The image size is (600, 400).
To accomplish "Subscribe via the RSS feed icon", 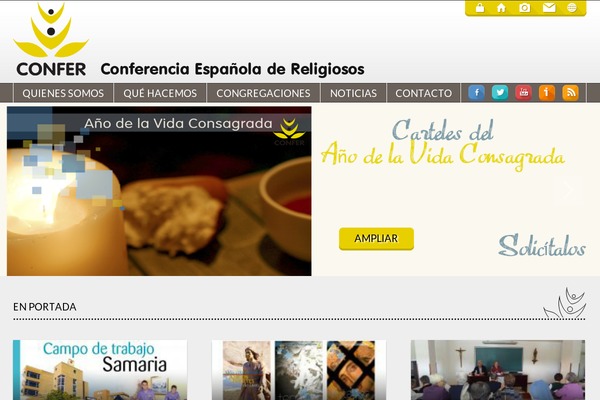I will pyautogui.click(x=571, y=93).
